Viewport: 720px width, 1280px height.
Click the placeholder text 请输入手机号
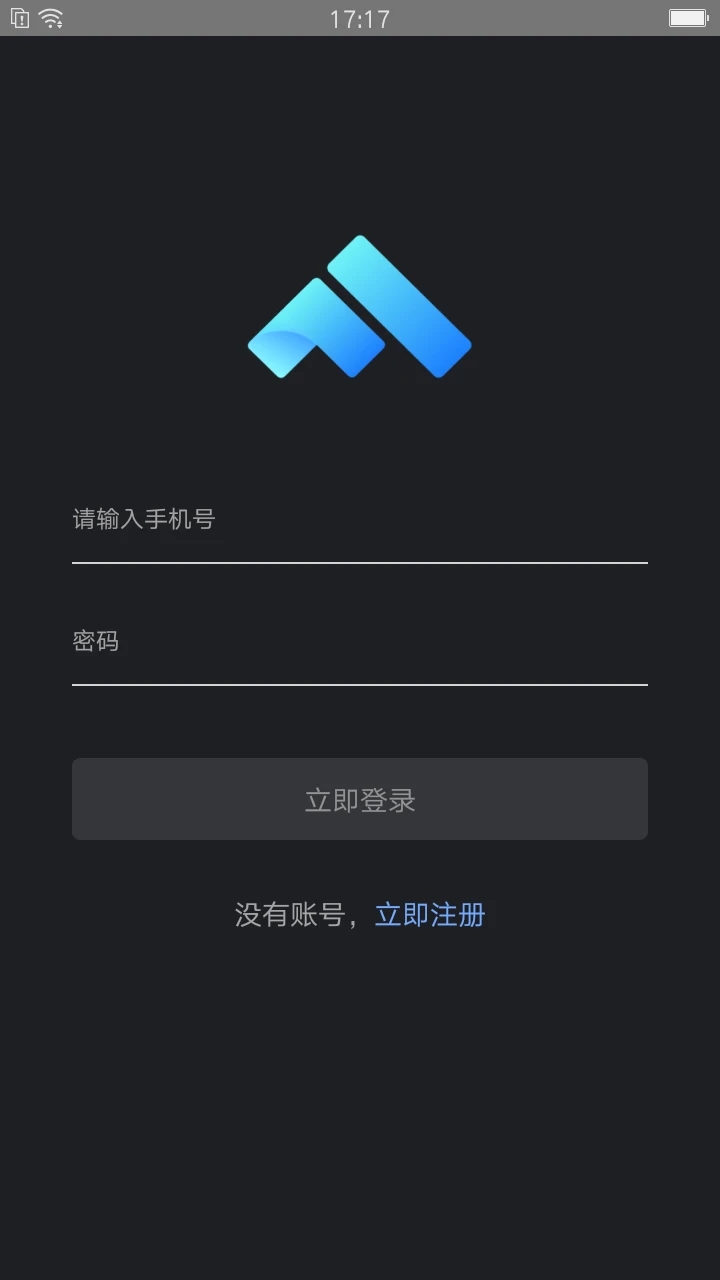pyautogui.click(x=145, y=518)
